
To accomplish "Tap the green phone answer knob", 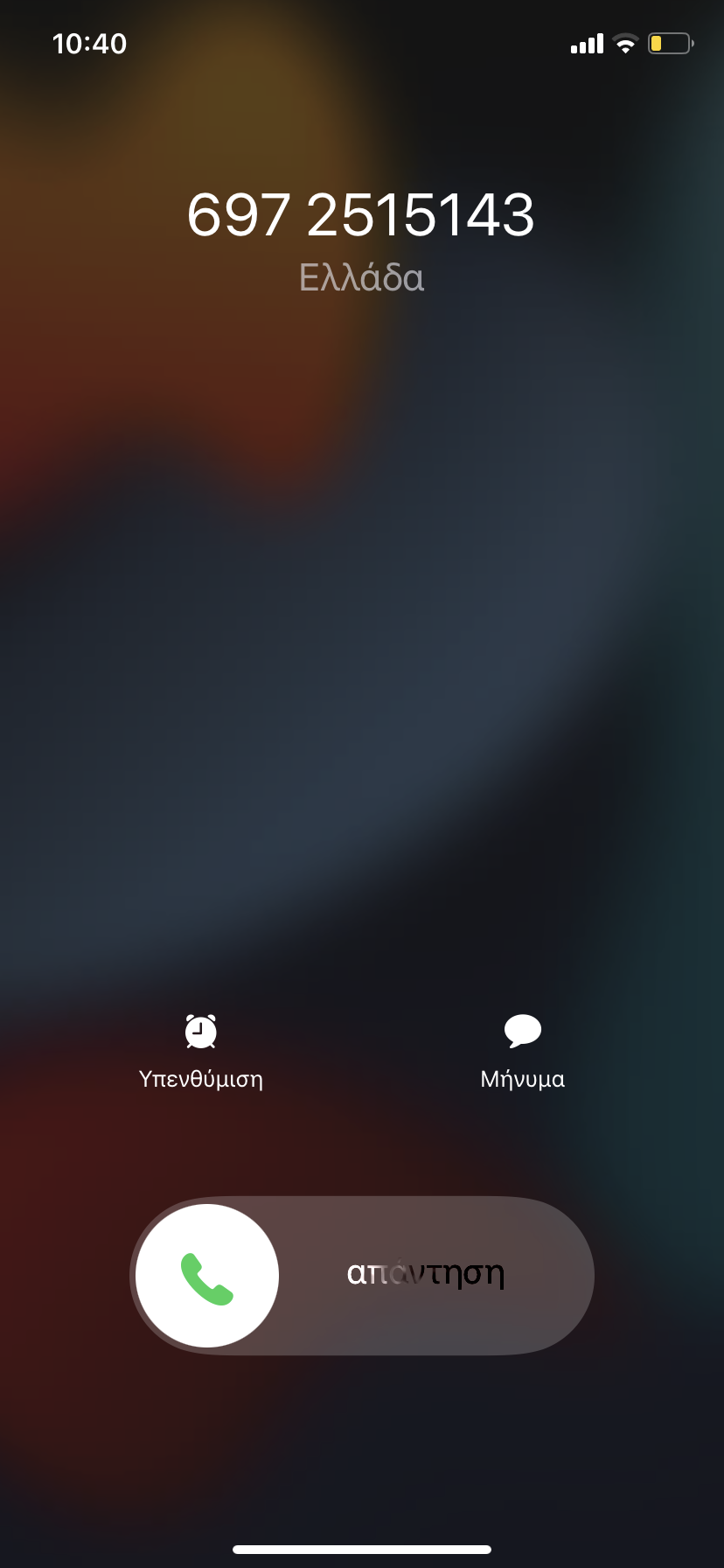I will [208, 1276].
